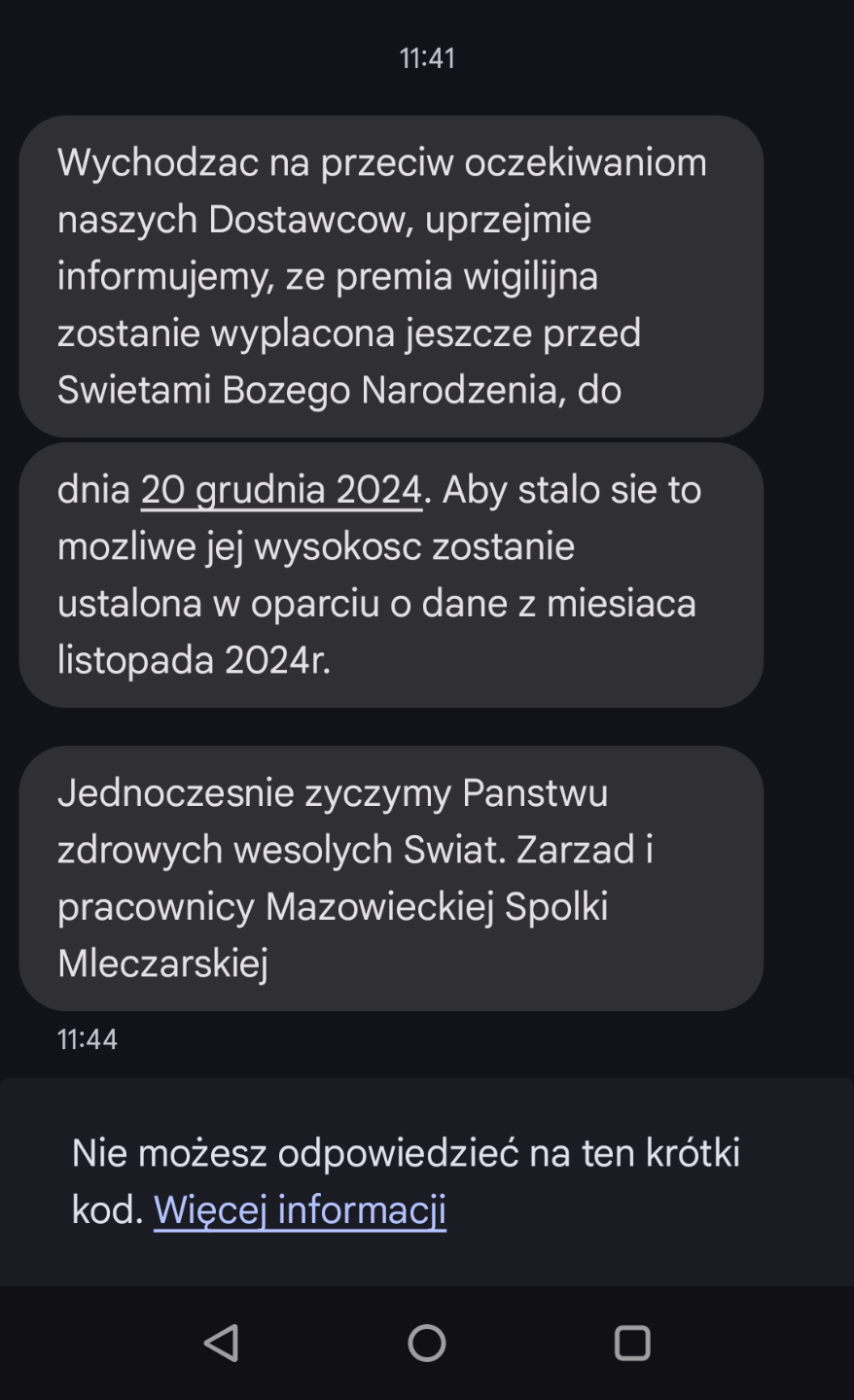Go back with the system back button
Screen dimensions: 854x1400
[222, 1343]
